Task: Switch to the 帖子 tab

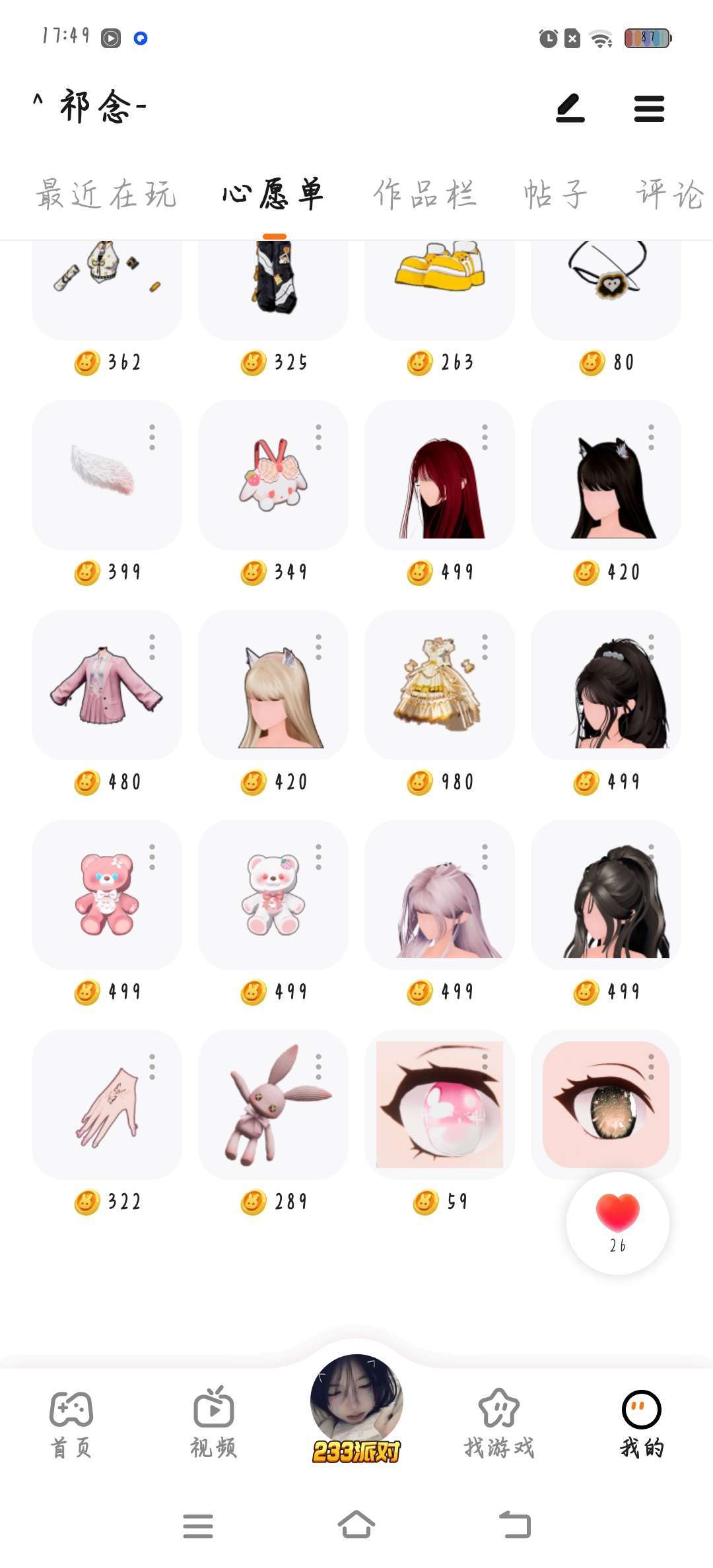Action: pyautogui.click(x=556, y=194)
